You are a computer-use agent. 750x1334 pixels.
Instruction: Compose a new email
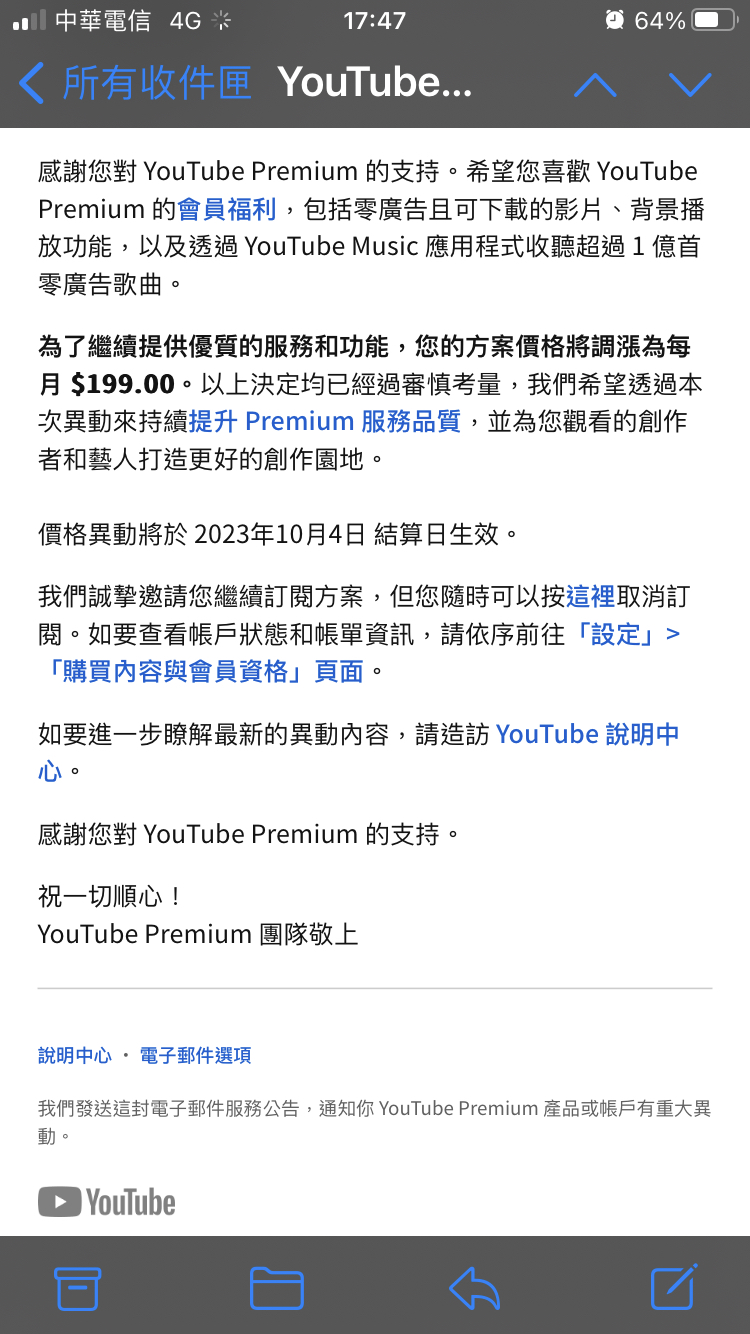coord(673,1287)
